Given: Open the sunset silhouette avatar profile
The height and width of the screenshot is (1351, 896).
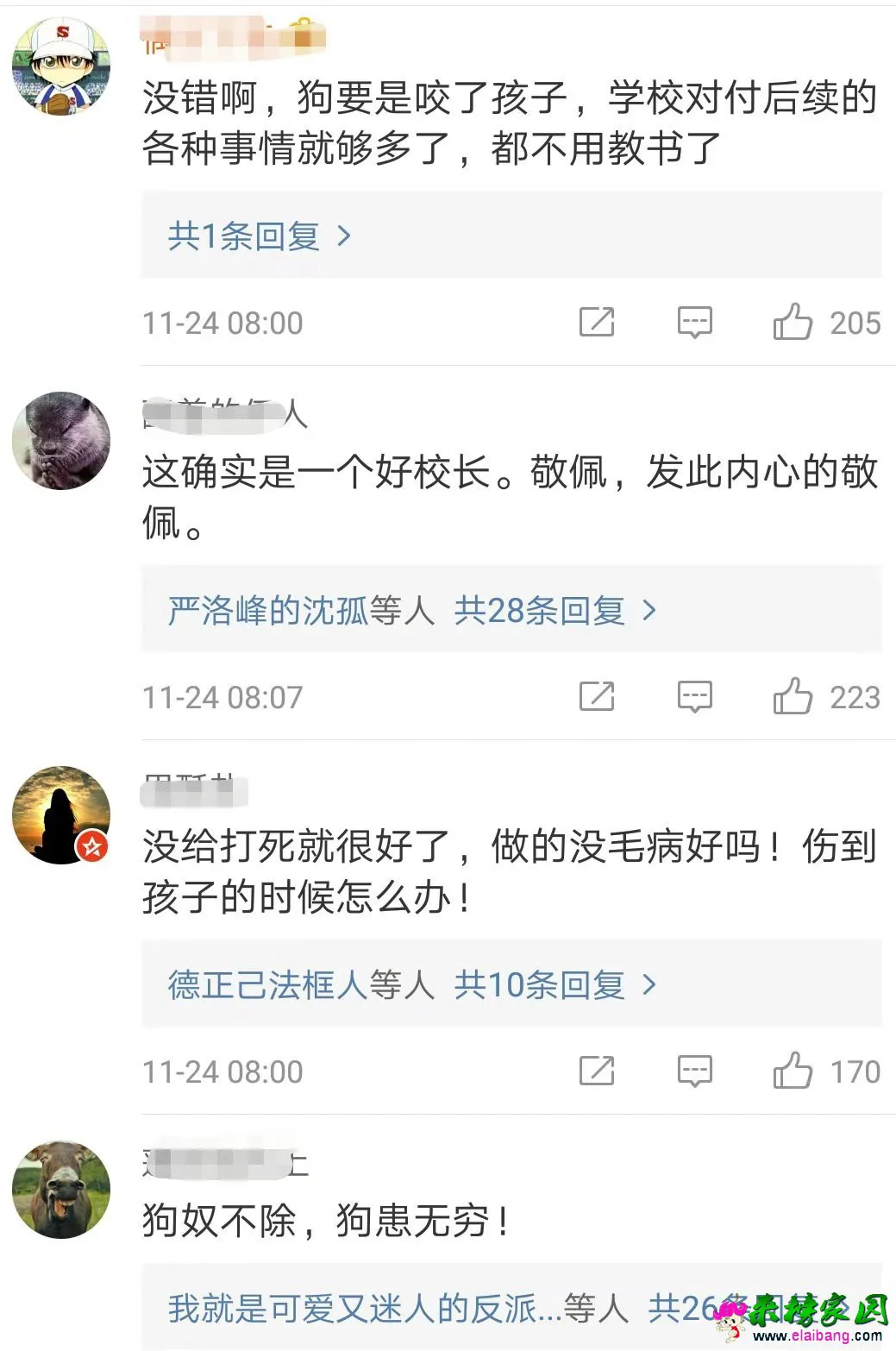Looking at the screenshot, I should (61, 814).
